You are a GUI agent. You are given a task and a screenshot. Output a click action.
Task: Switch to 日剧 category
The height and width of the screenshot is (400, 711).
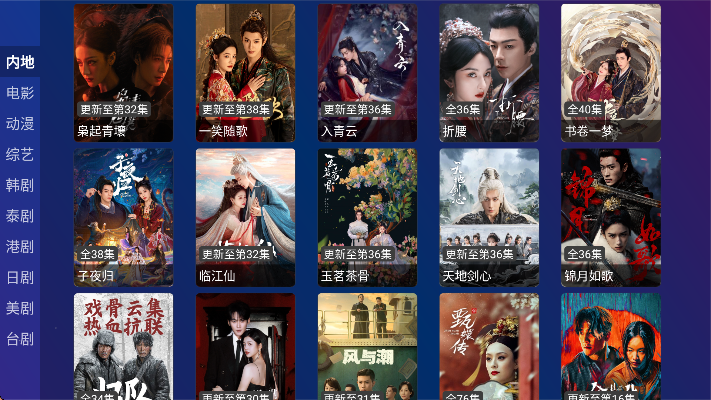[20, 277]
